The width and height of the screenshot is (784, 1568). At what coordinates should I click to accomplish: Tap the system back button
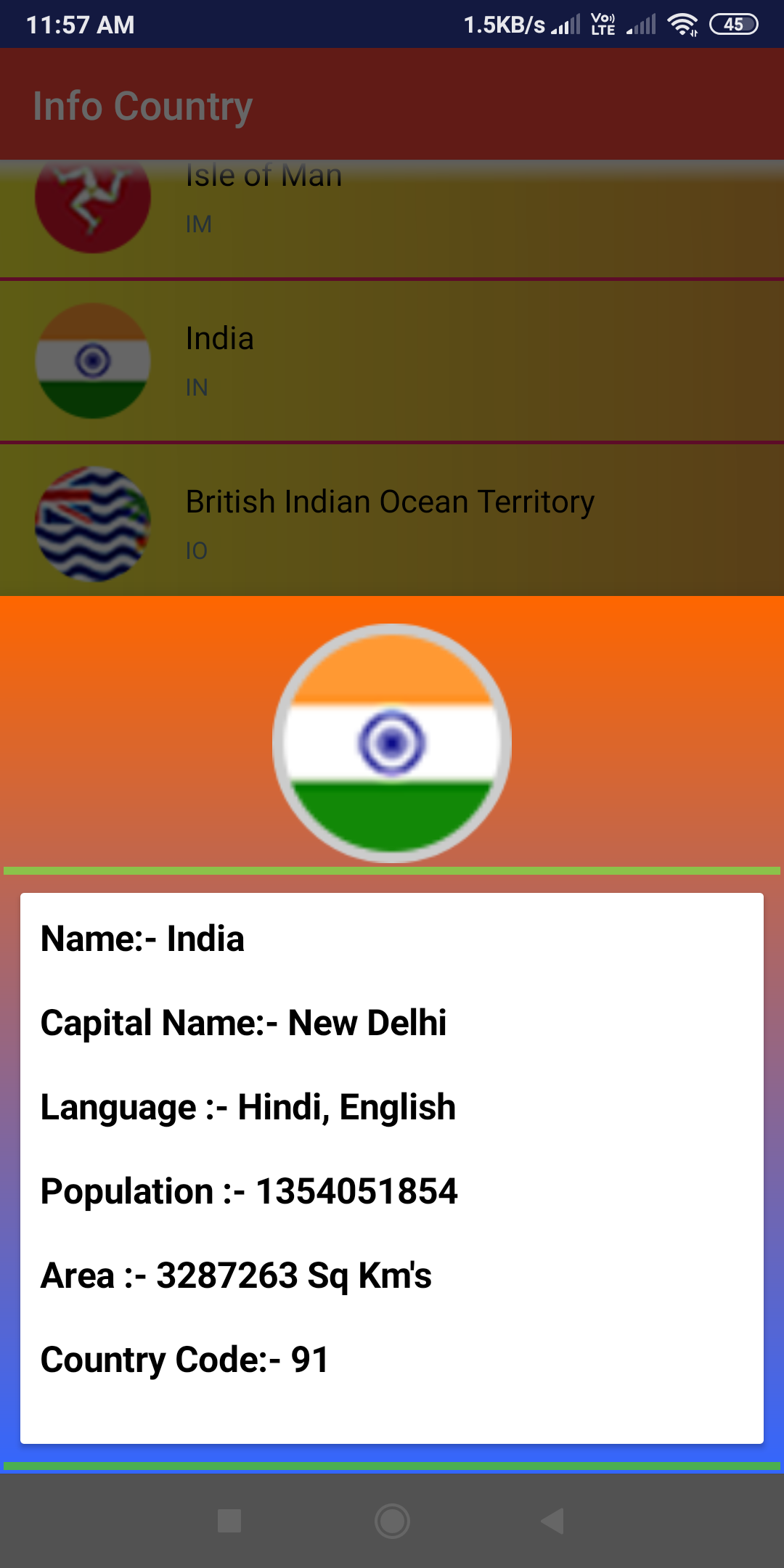pyautogui.click(x=553, y=1521)
